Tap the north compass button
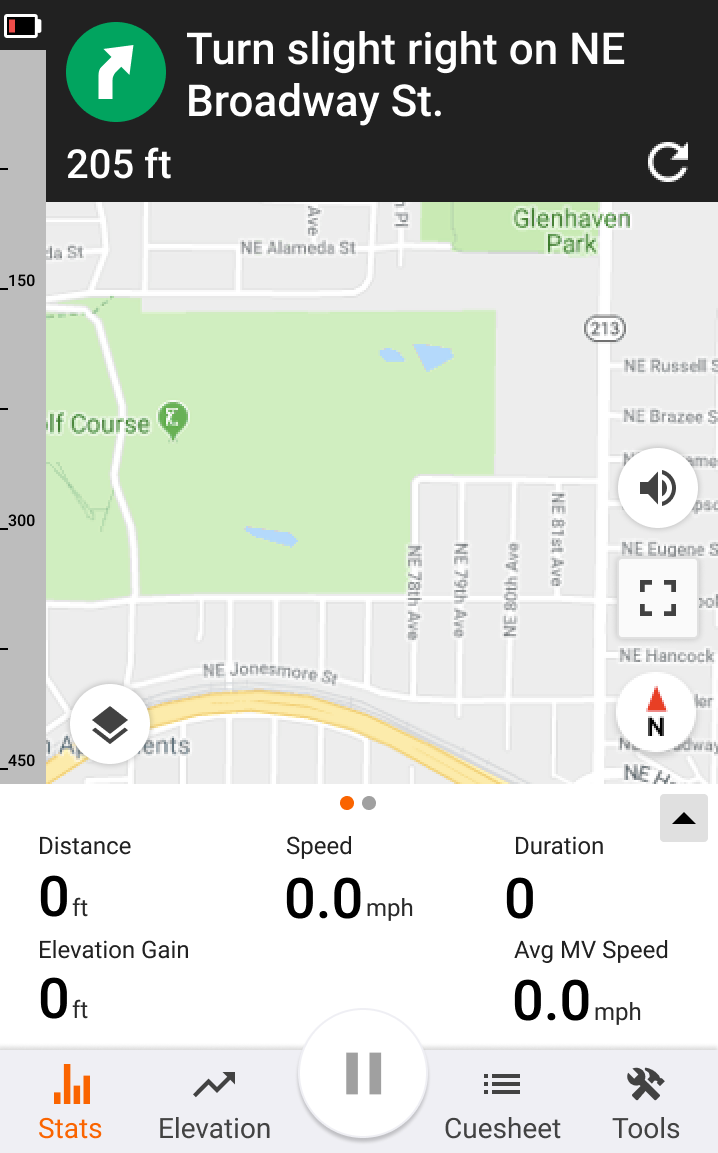718x1153 pixels. pyautogui.click(x=656, y=712)
